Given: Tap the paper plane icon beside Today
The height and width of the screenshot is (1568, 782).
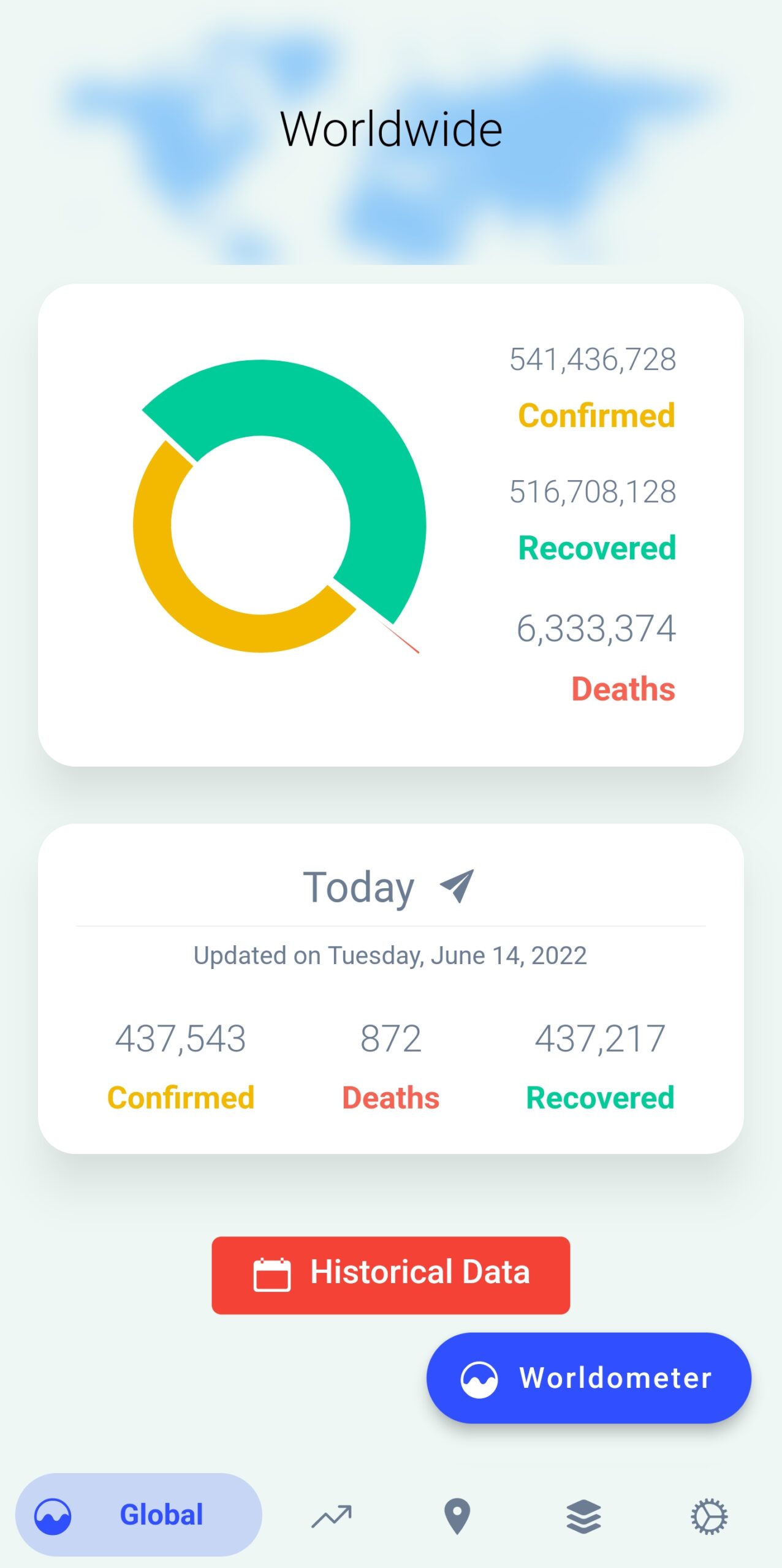Looking at the screenshot, I should click(457, 886).
